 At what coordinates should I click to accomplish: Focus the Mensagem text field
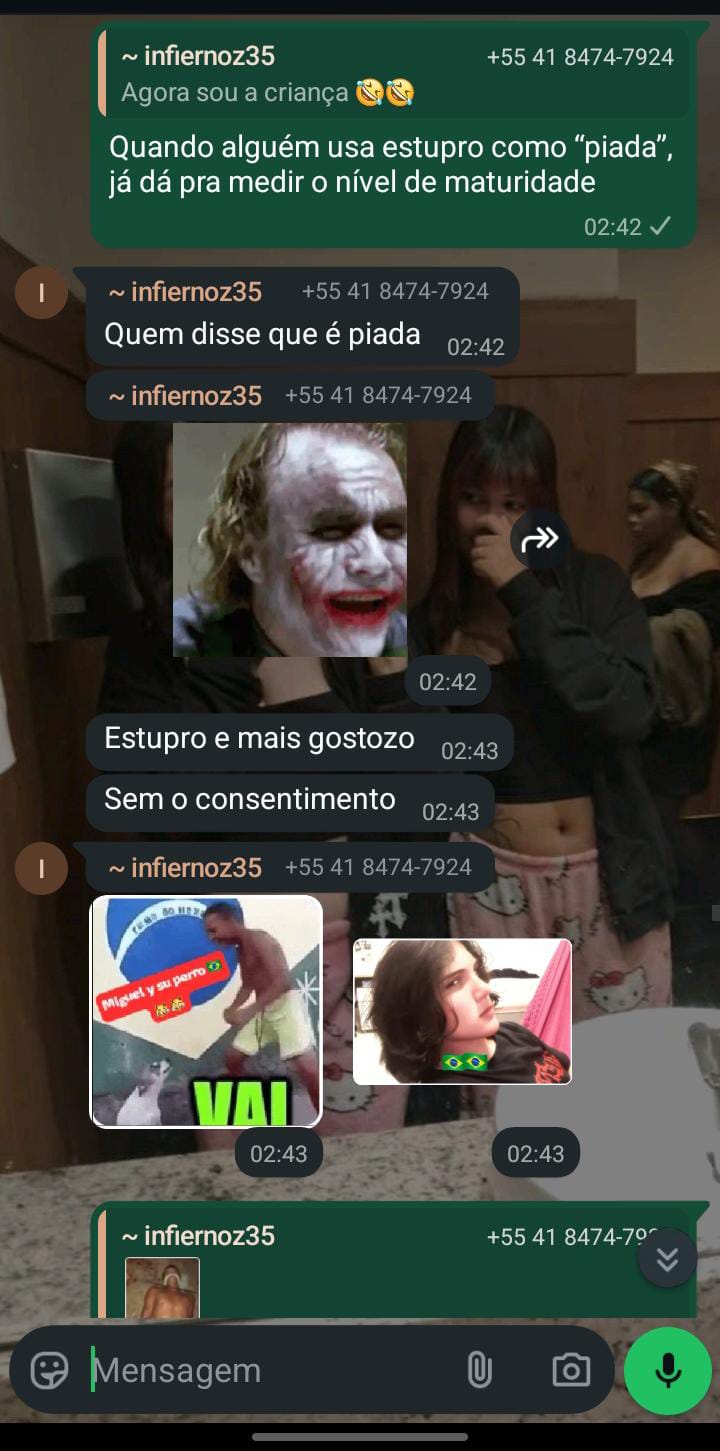point(270,1370)
